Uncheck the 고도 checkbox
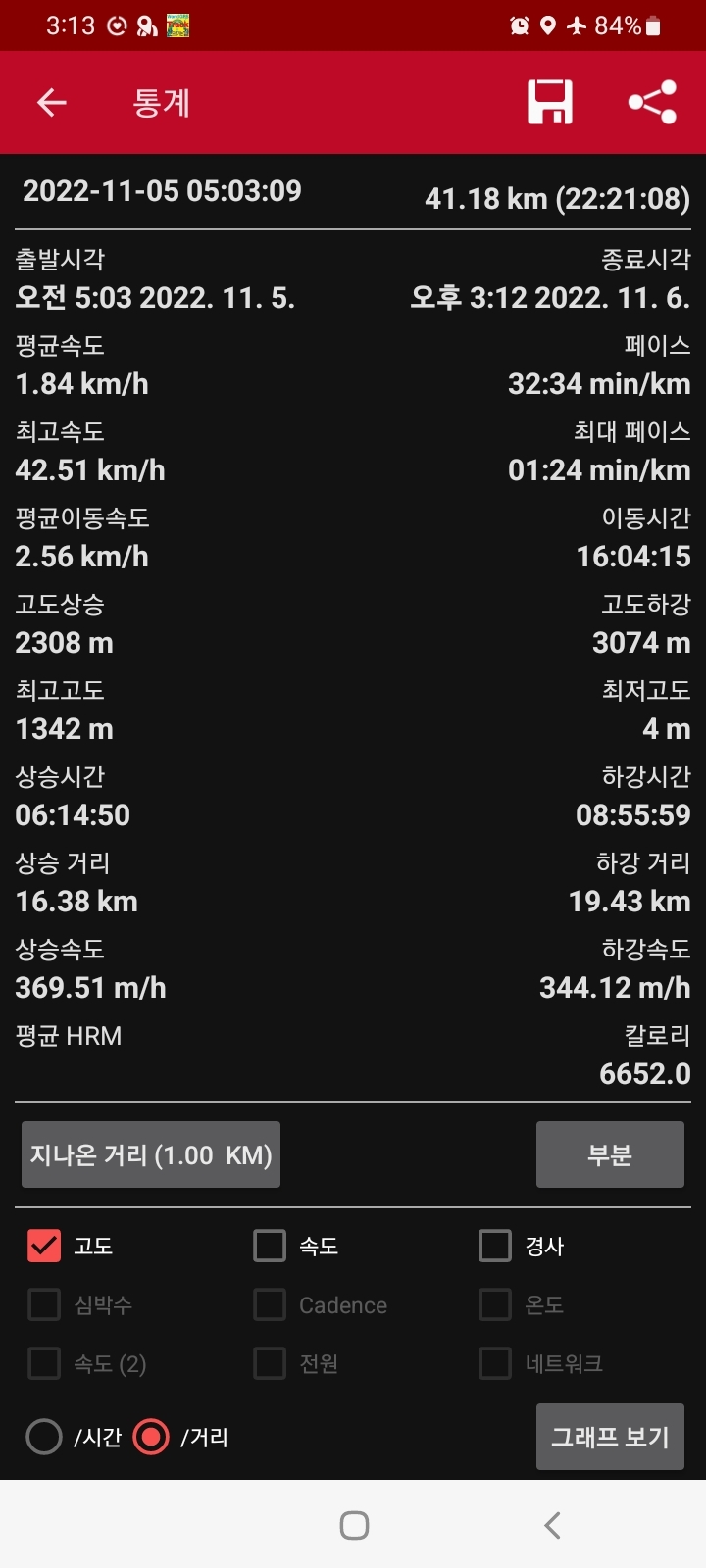 [x=44, y=1246]
